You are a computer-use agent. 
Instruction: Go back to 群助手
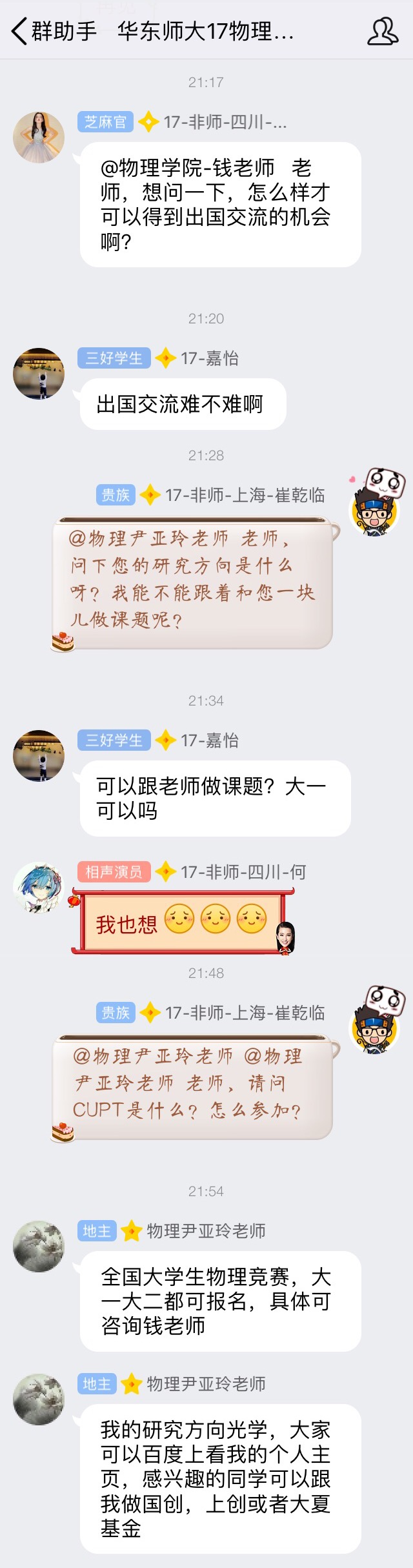click(53, 31)
